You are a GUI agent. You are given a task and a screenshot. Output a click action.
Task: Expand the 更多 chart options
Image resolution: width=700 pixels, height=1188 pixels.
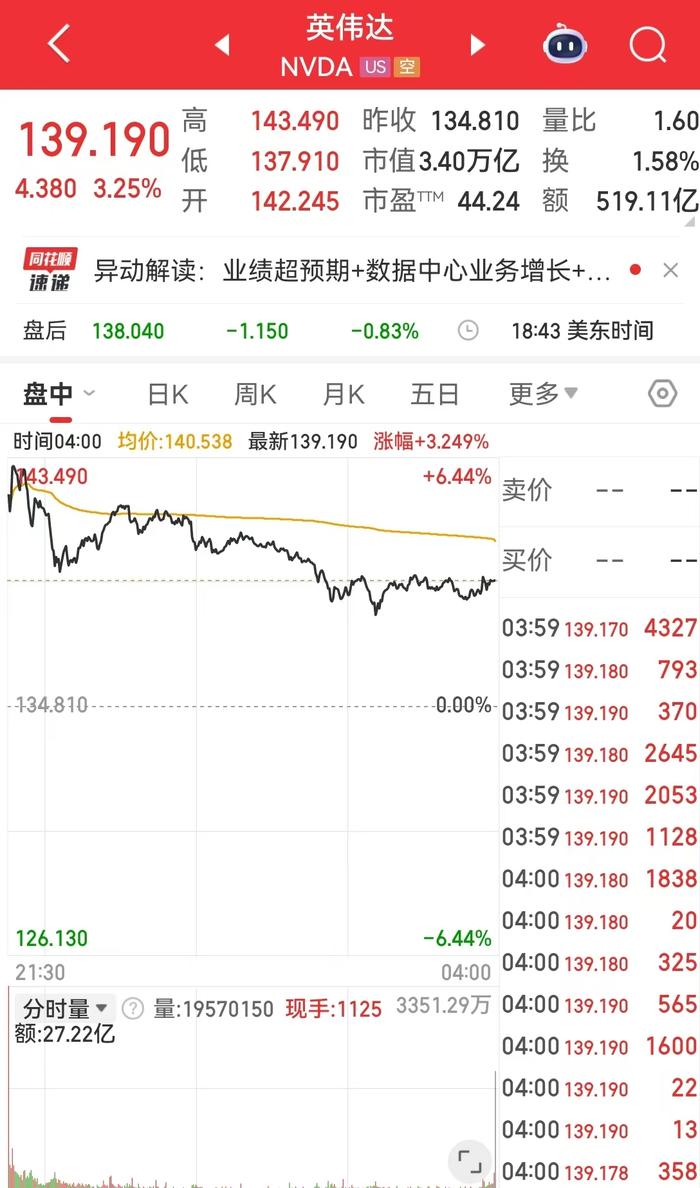(x=543, y=394)
